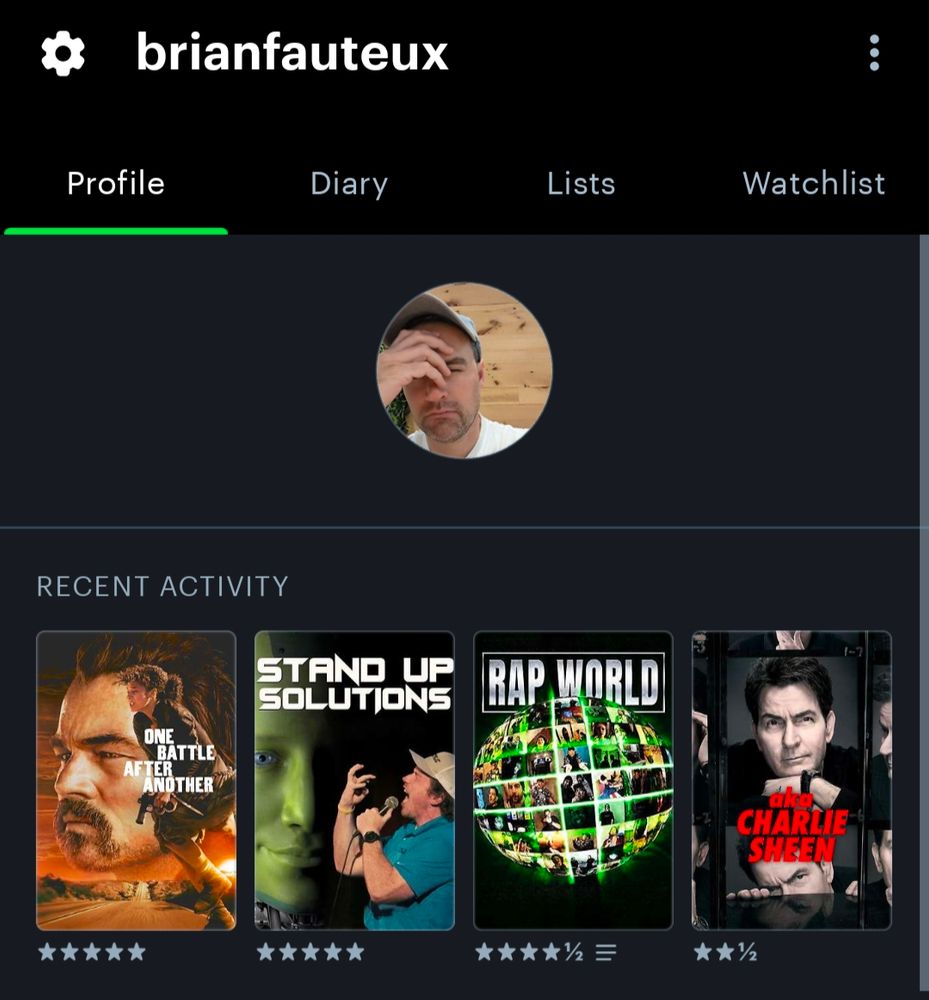The width and height of the screenshot is (929, 1000).
Task: Switch to the Watchlist tab
Action: tap(813, 184)
